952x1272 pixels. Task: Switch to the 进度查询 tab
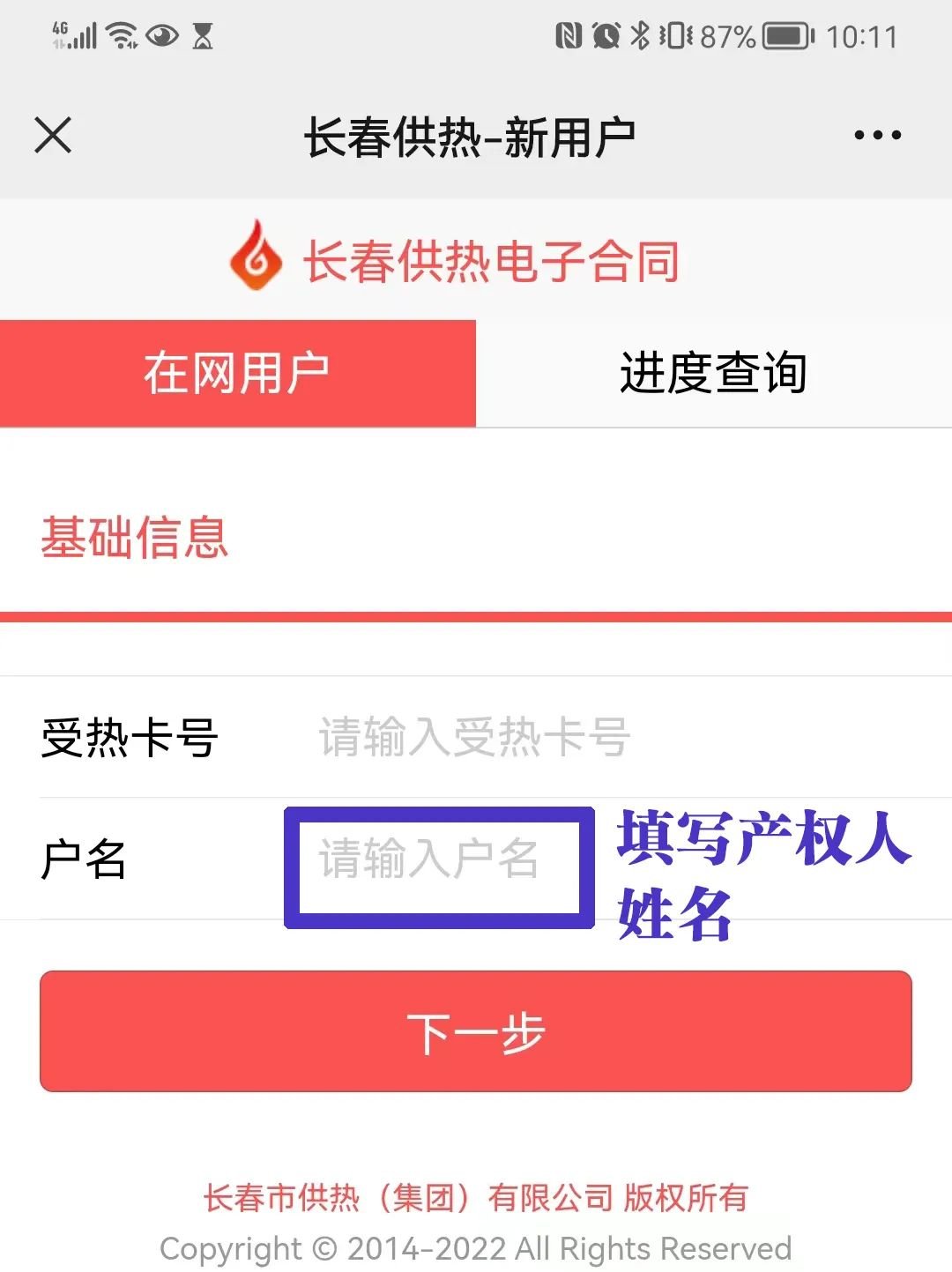[714, 374]
